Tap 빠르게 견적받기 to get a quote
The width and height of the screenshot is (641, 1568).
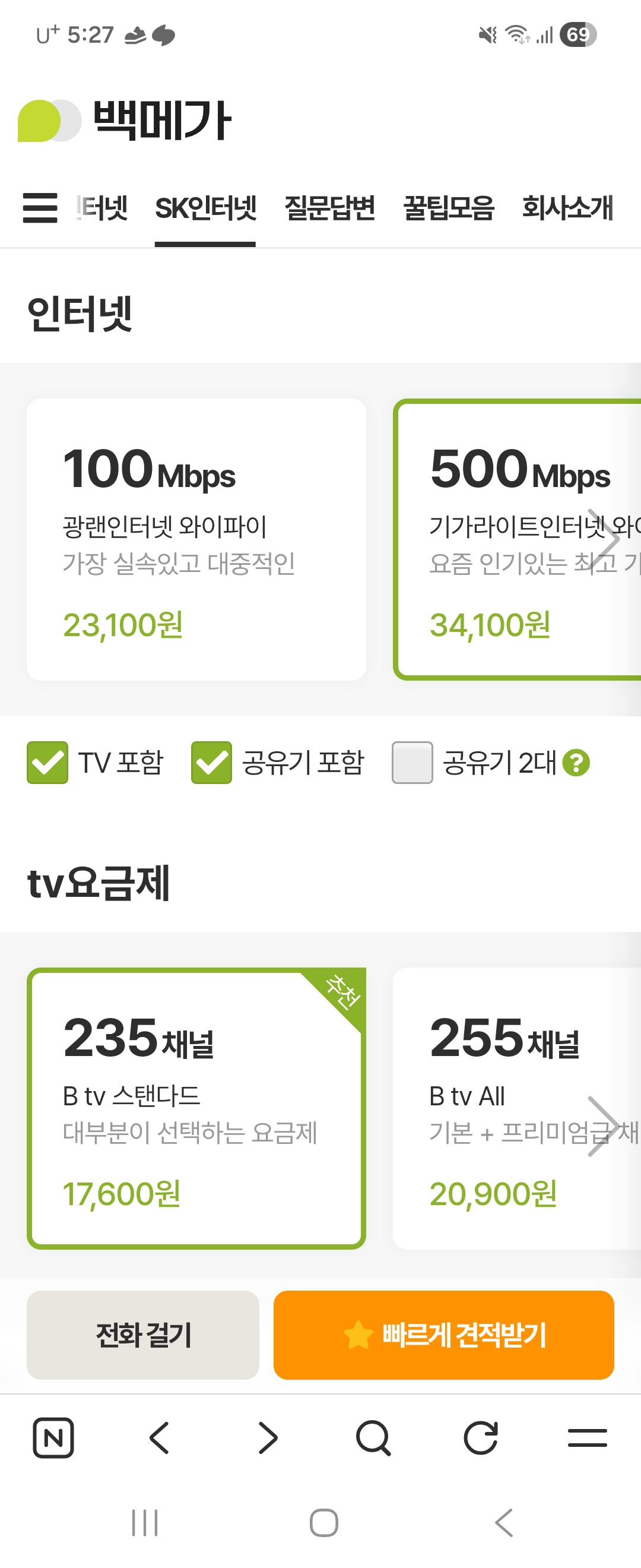pyautogui.click(x=443, y=1335)
